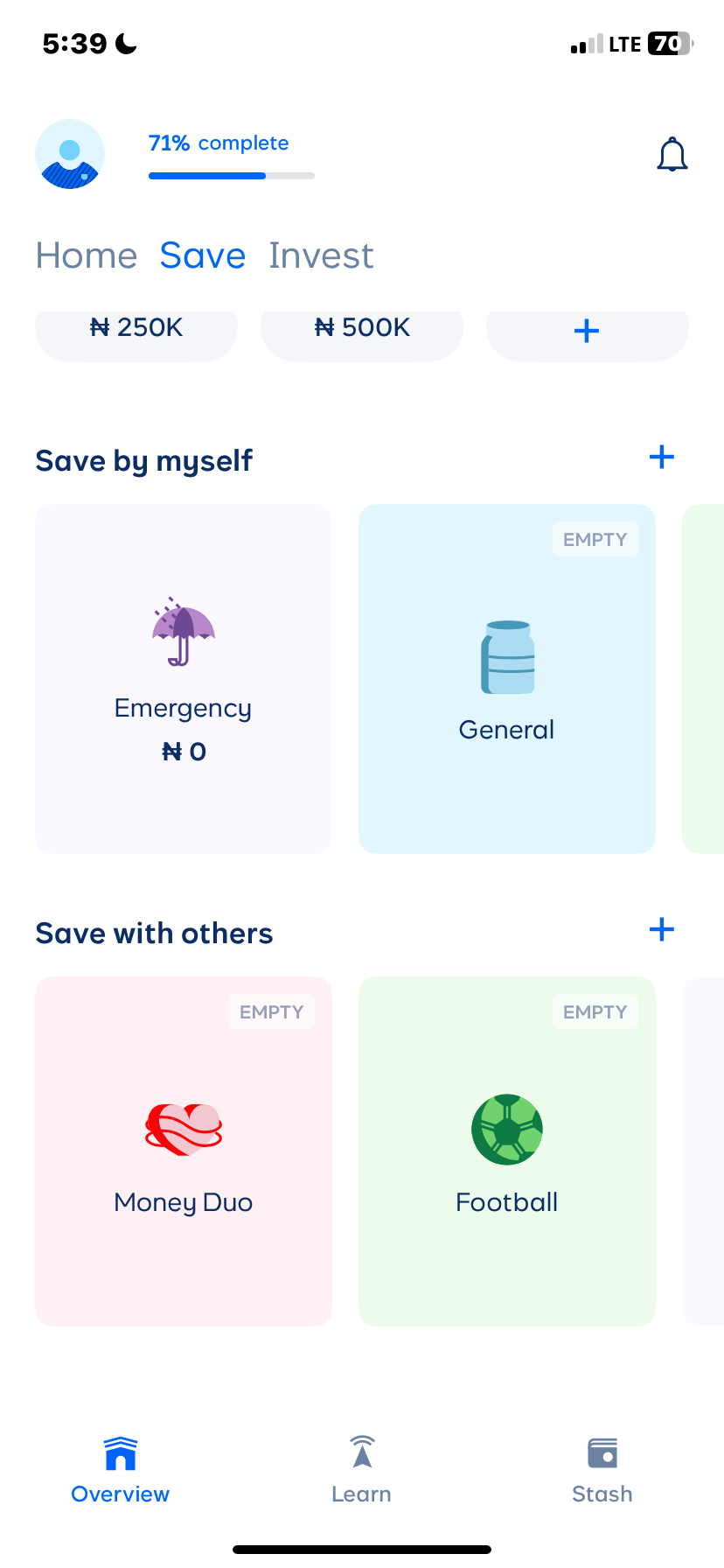The width and height of the screenshot is (724, 1568).
Task: Open the notification bell
Action: (x=672, y=153)
